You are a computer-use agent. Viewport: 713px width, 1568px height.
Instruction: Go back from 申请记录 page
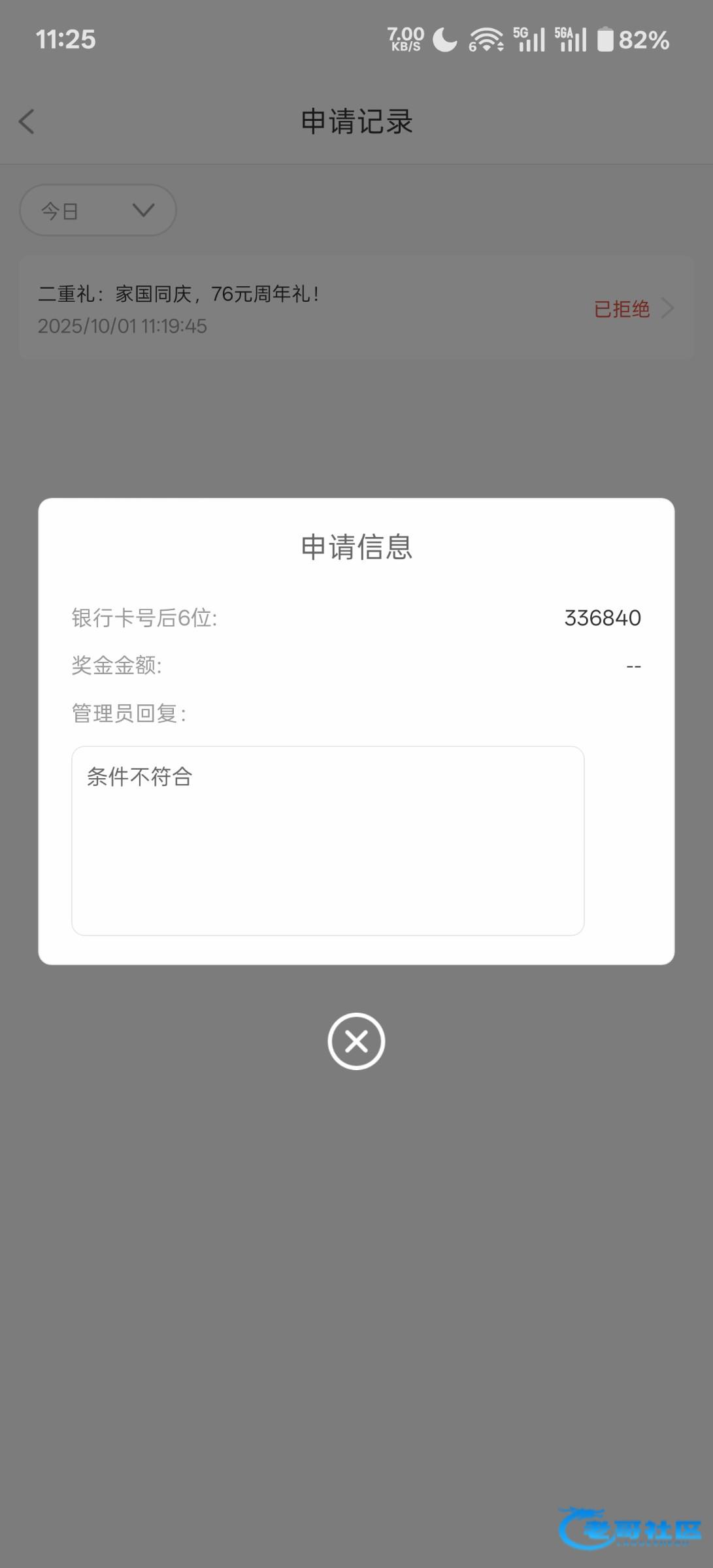coord(27,122)
